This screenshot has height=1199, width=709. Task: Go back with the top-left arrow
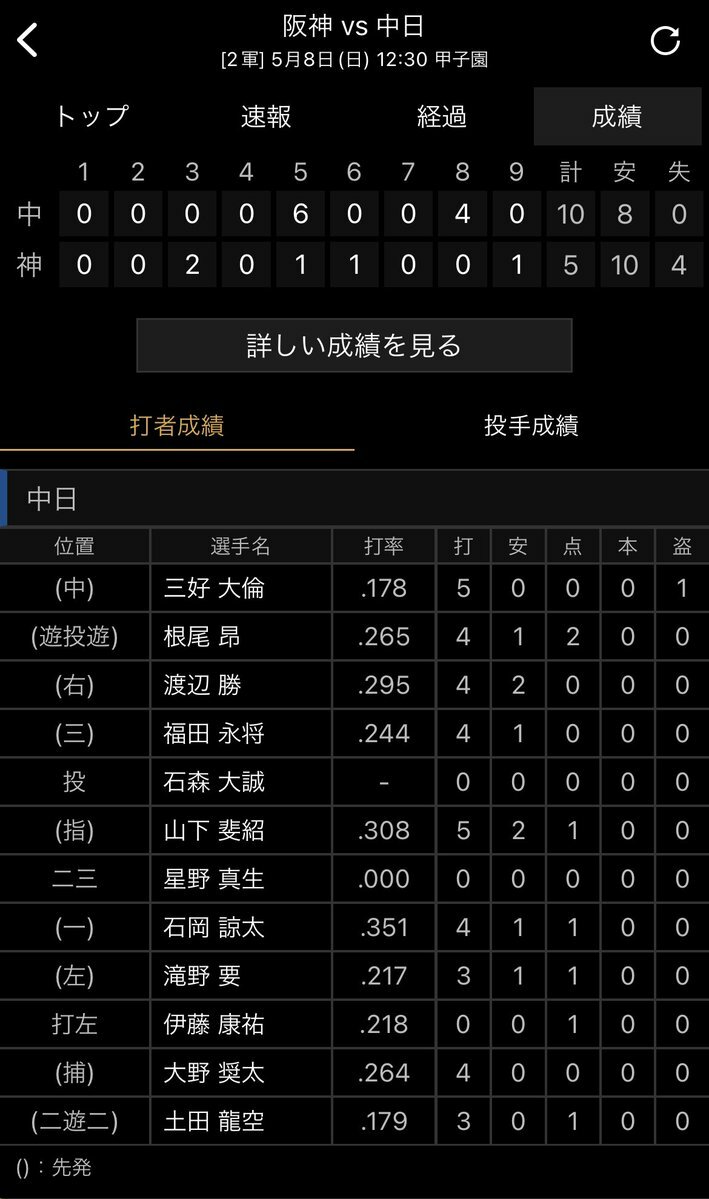(28, 41)
